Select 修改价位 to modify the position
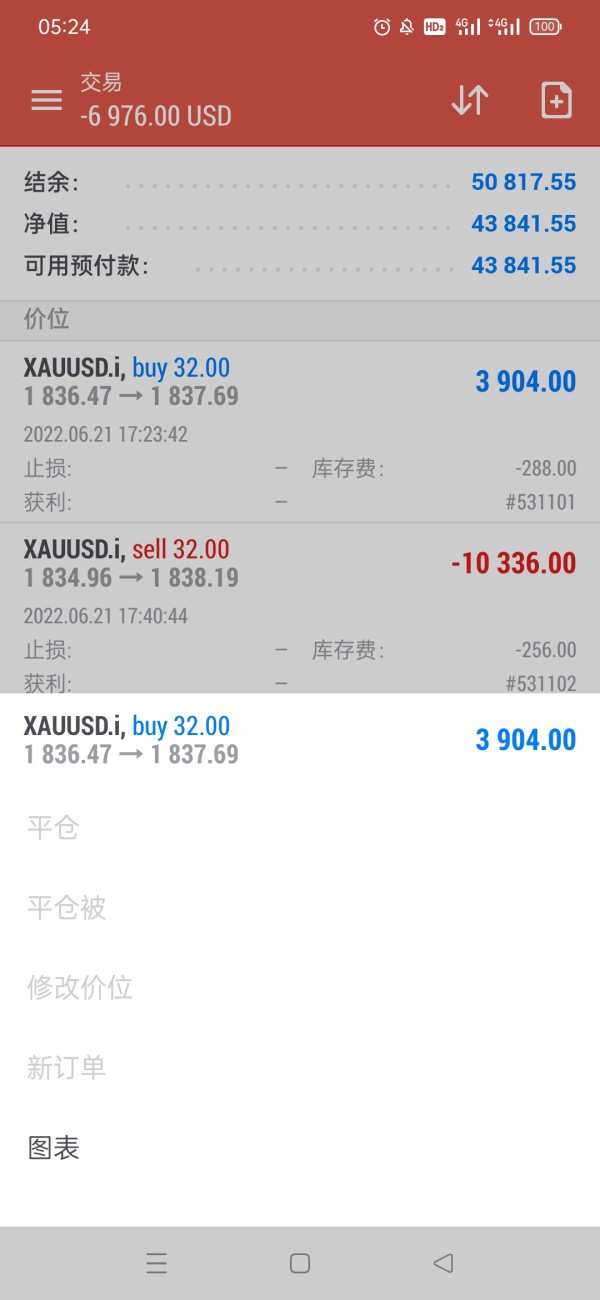 80,988
